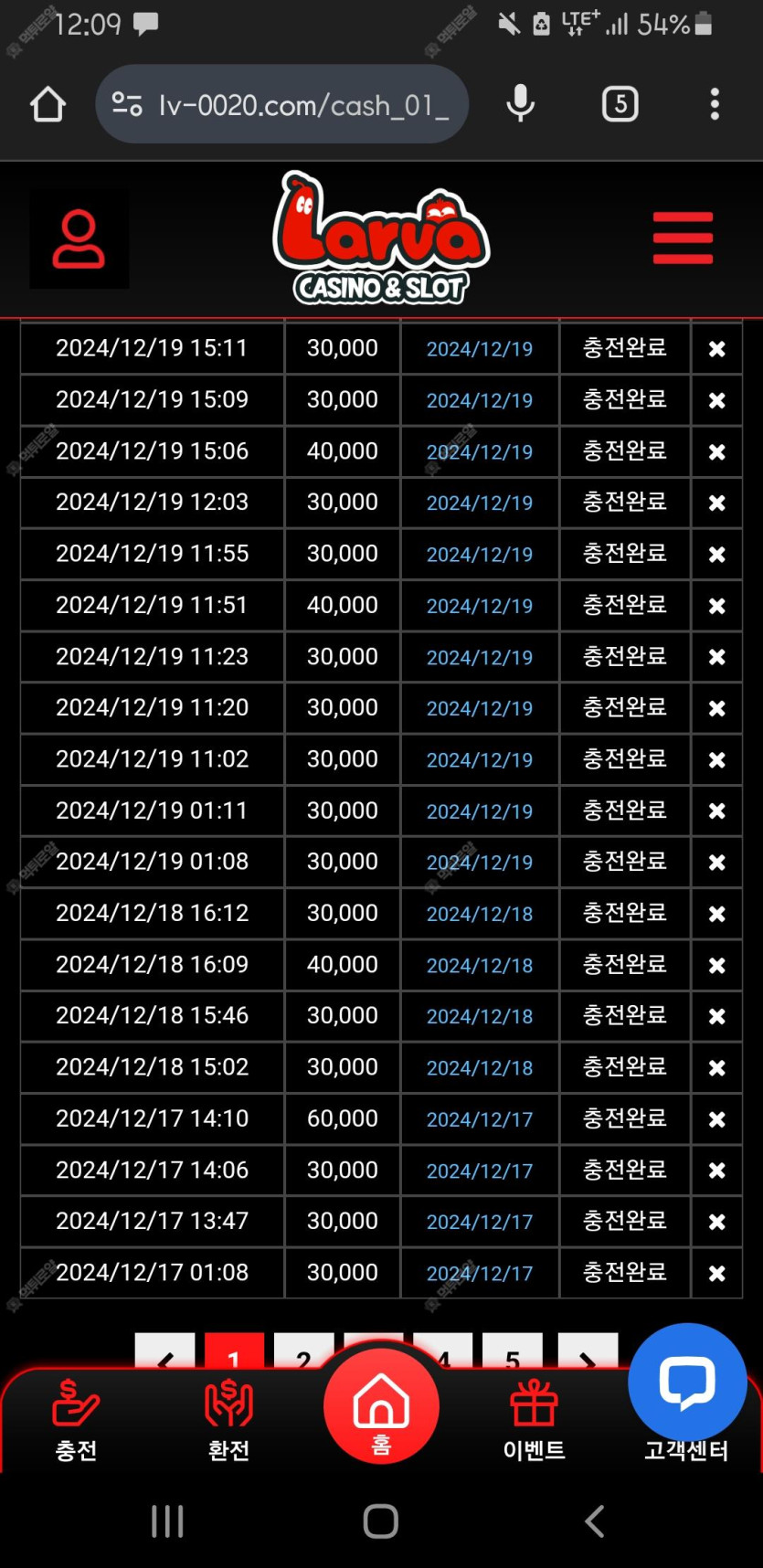
Task: Open 환전 in the bottom bar
Action: pyautogui.click(x=228, y=1421)
